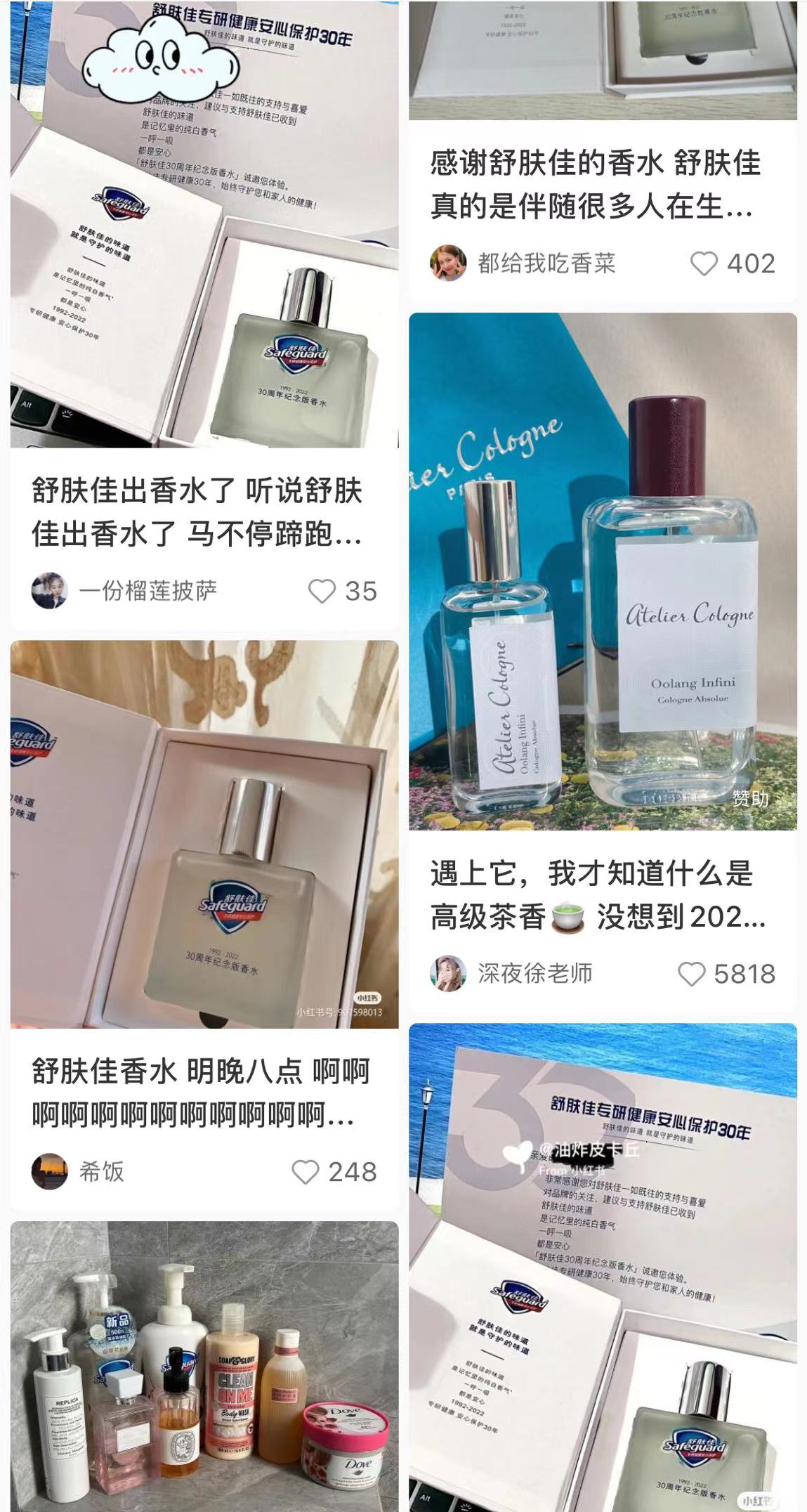The image size is (807, 1512).
Task: Like the post by 都给我吃香菜
Action: (704, 263)
